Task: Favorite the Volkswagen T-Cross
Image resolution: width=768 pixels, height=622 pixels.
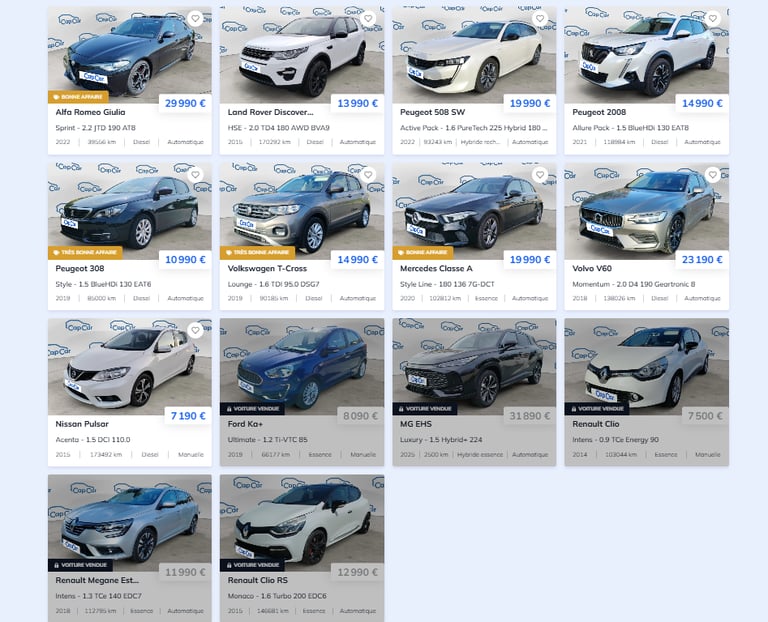Action: (x=368, y=175)
